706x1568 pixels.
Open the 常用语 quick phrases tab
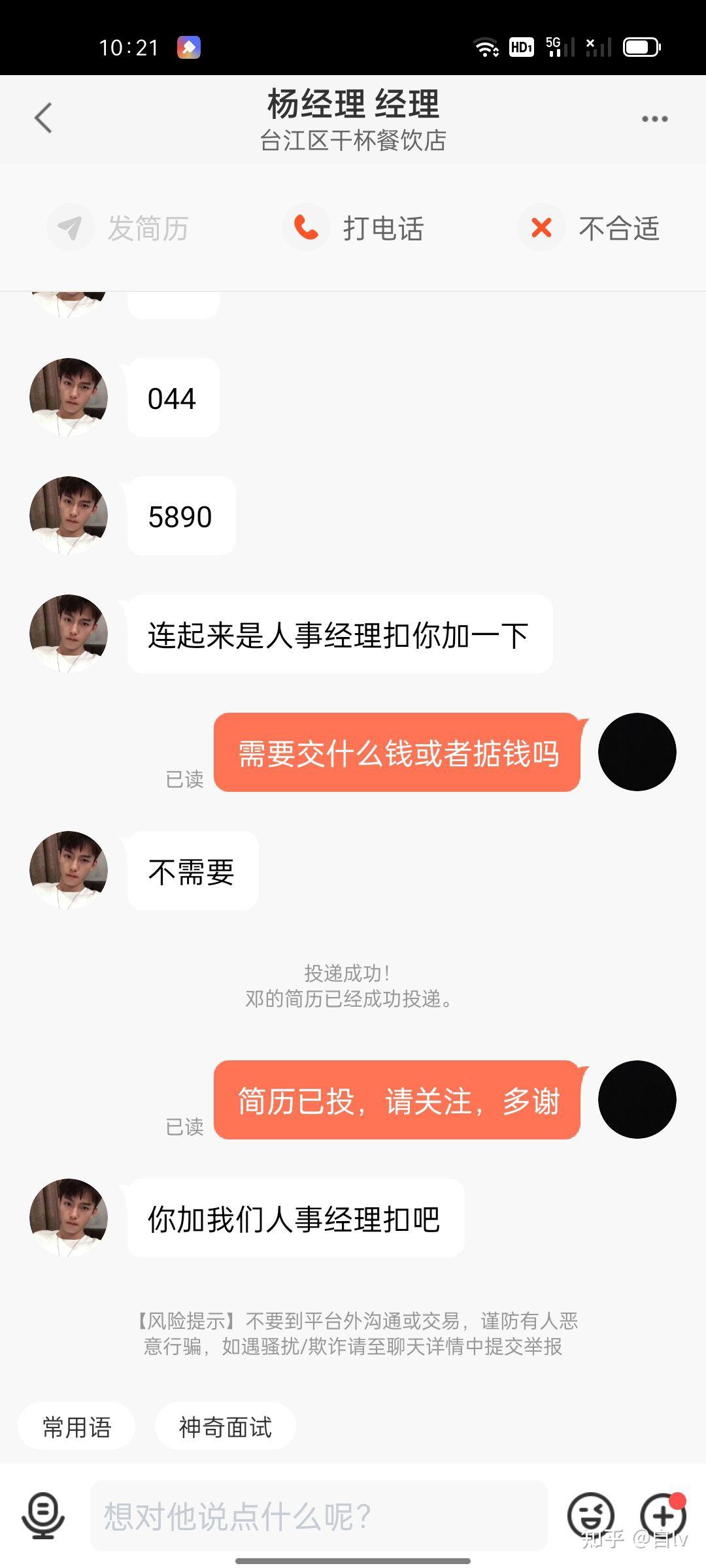[x=76, y=1427]
